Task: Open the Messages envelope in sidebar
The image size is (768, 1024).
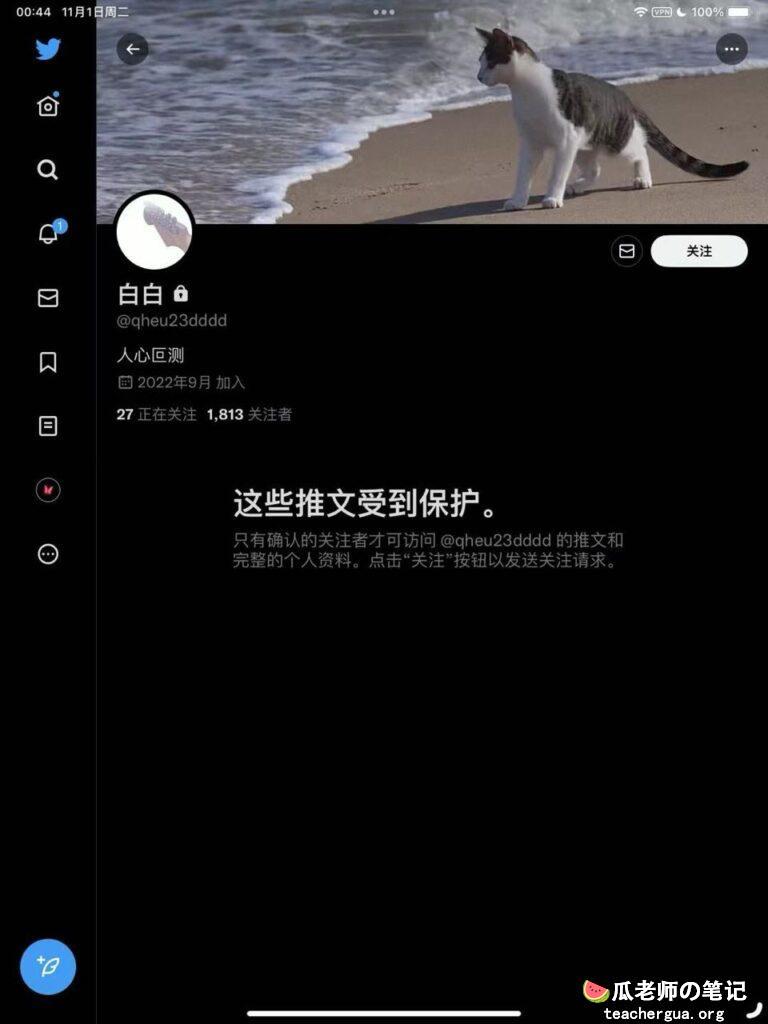Action: coord(48,298)
